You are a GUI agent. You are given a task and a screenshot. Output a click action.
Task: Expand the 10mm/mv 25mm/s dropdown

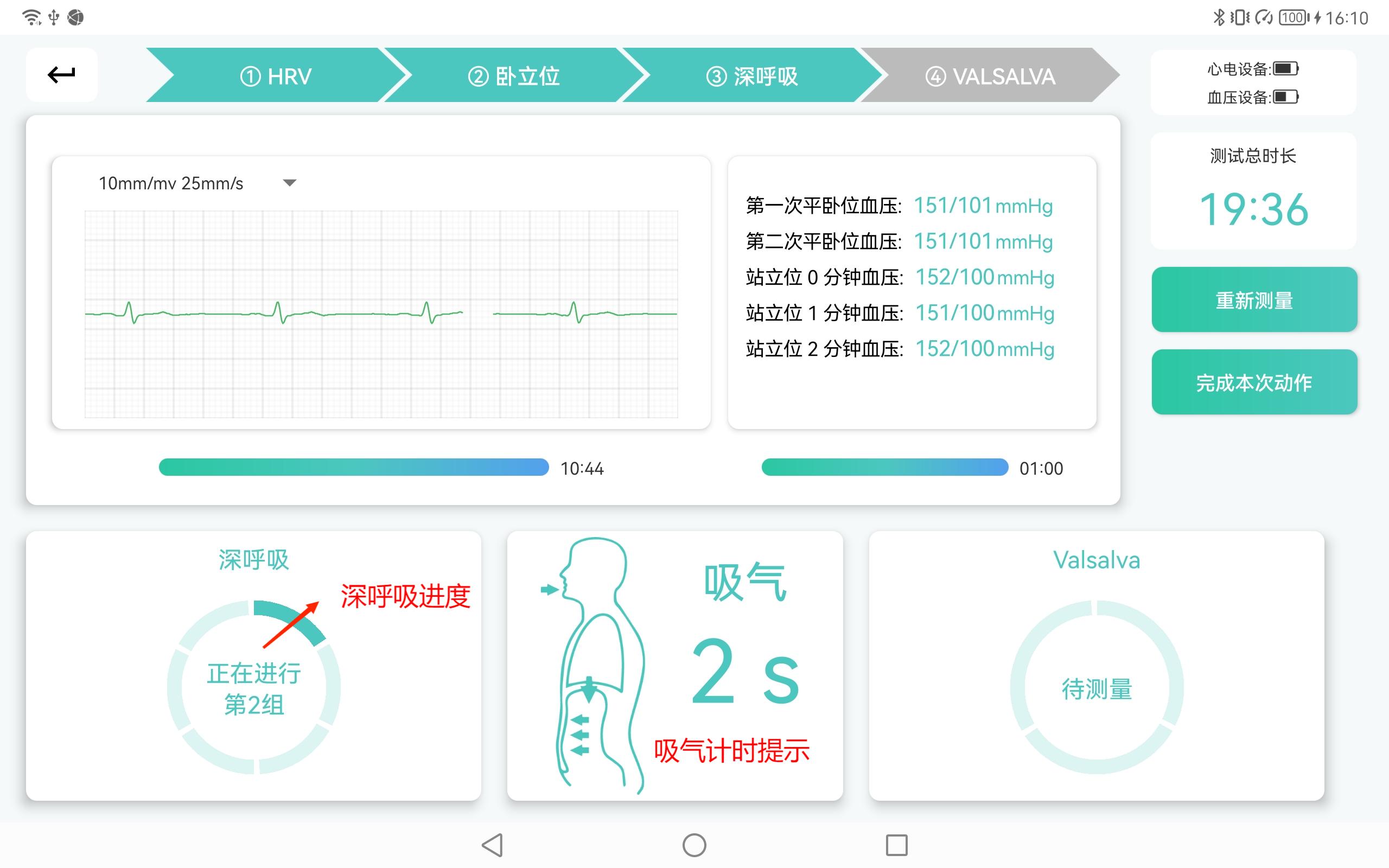[197, 183]
